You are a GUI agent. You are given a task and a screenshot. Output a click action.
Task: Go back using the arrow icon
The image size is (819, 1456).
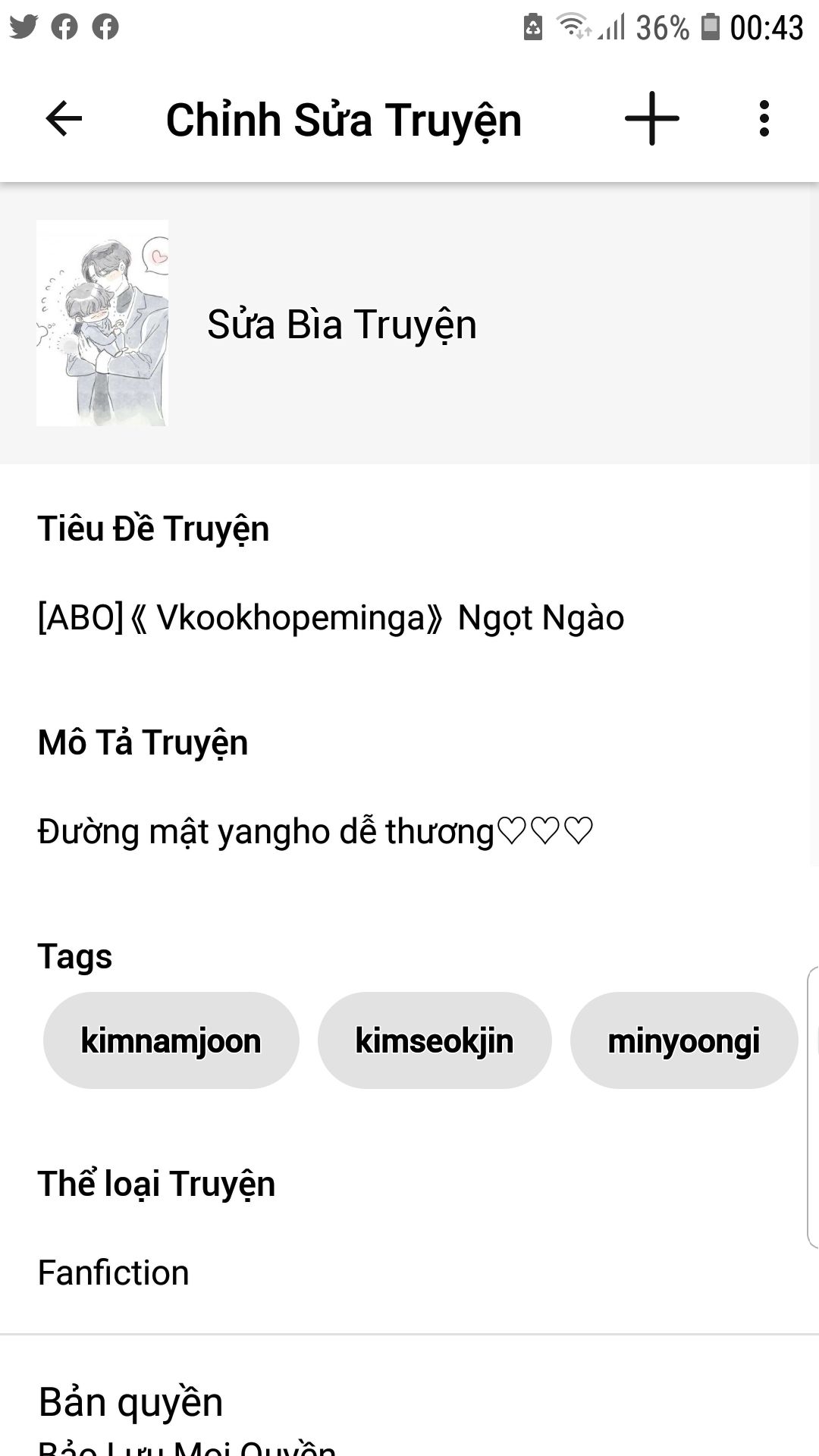click(x=64, y=119)
